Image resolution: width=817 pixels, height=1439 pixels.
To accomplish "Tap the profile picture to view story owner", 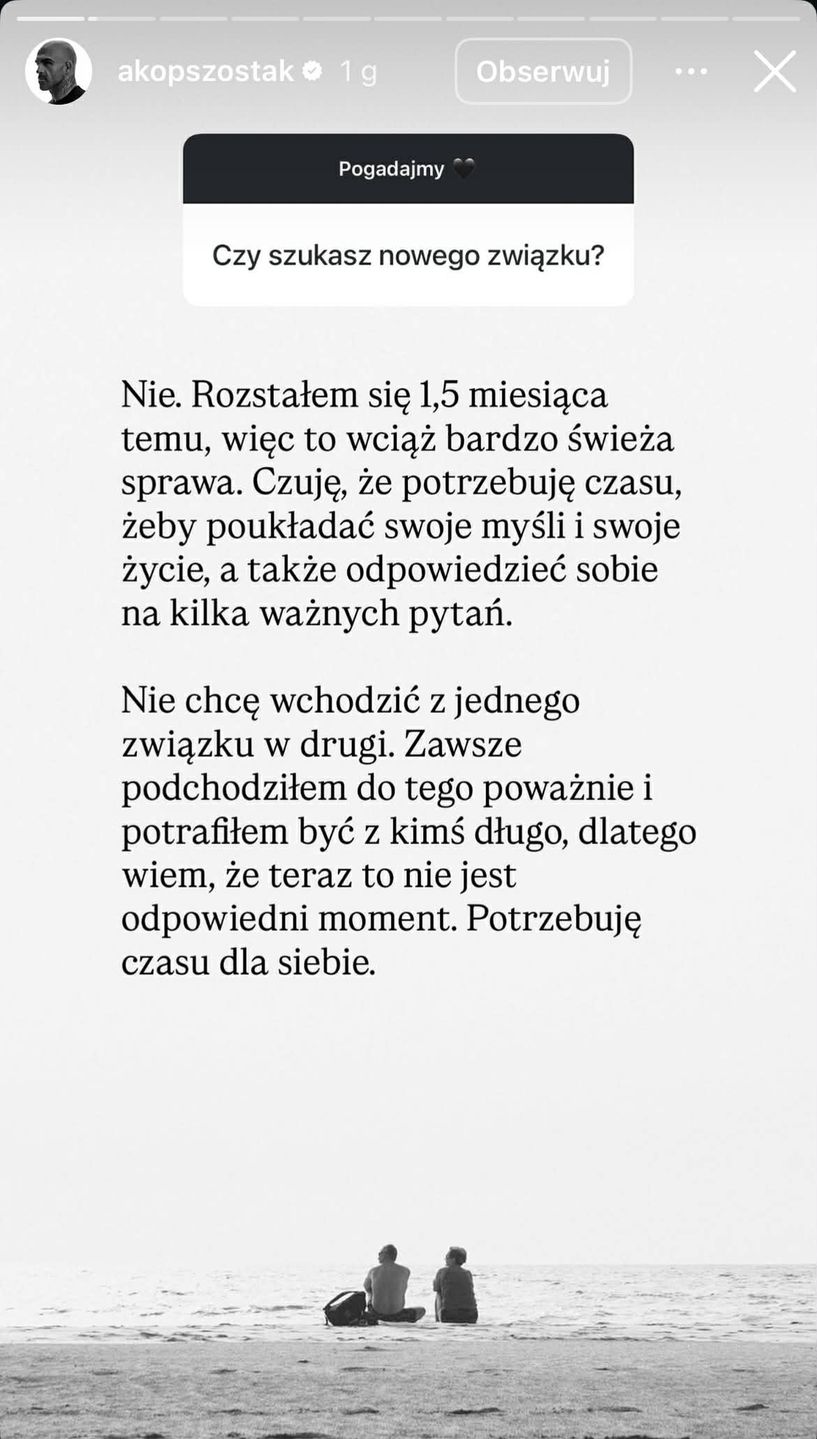I will click(x=58, y=71).
